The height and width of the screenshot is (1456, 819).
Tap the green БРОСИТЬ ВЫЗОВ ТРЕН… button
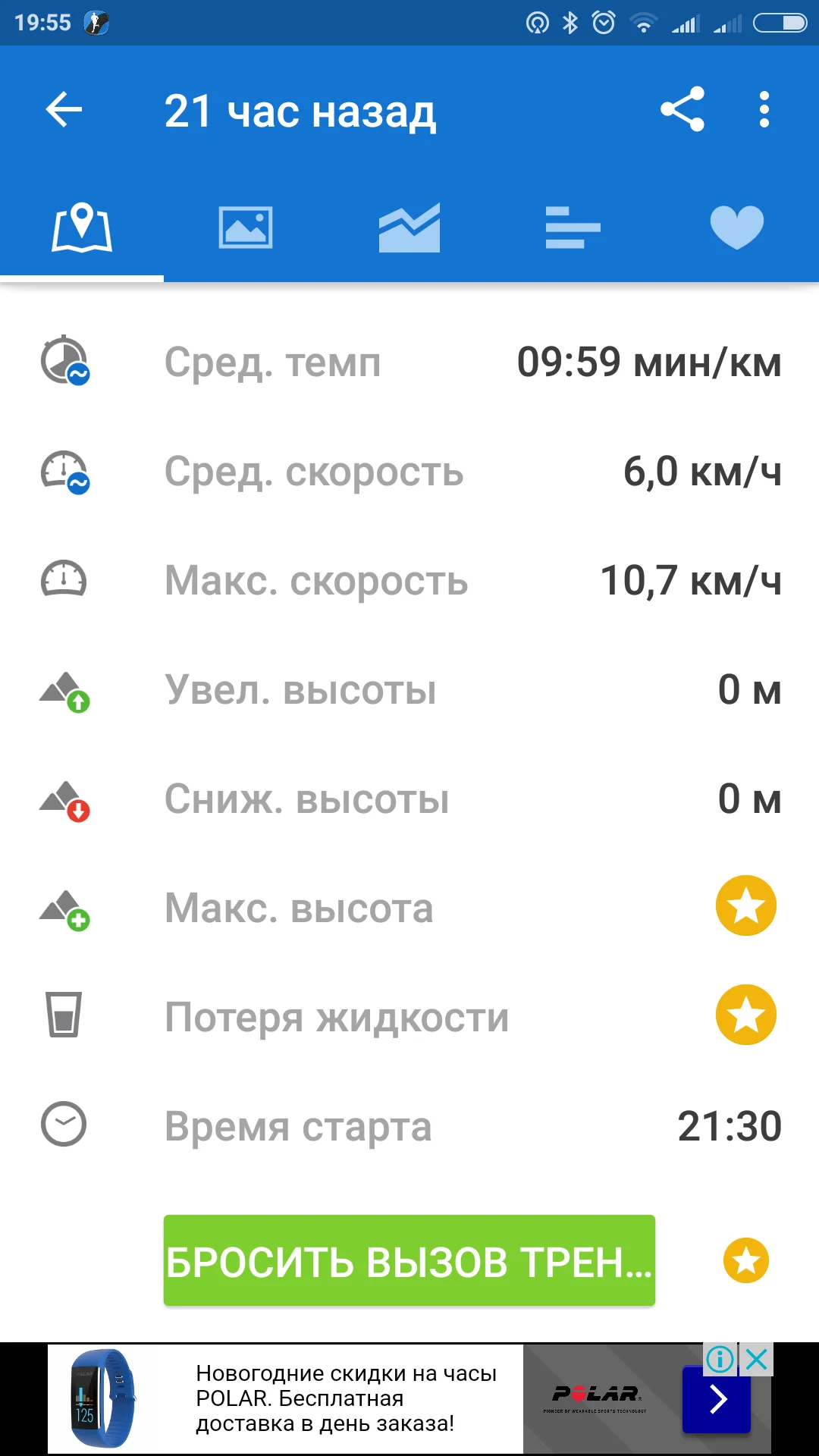point(409,1260)
